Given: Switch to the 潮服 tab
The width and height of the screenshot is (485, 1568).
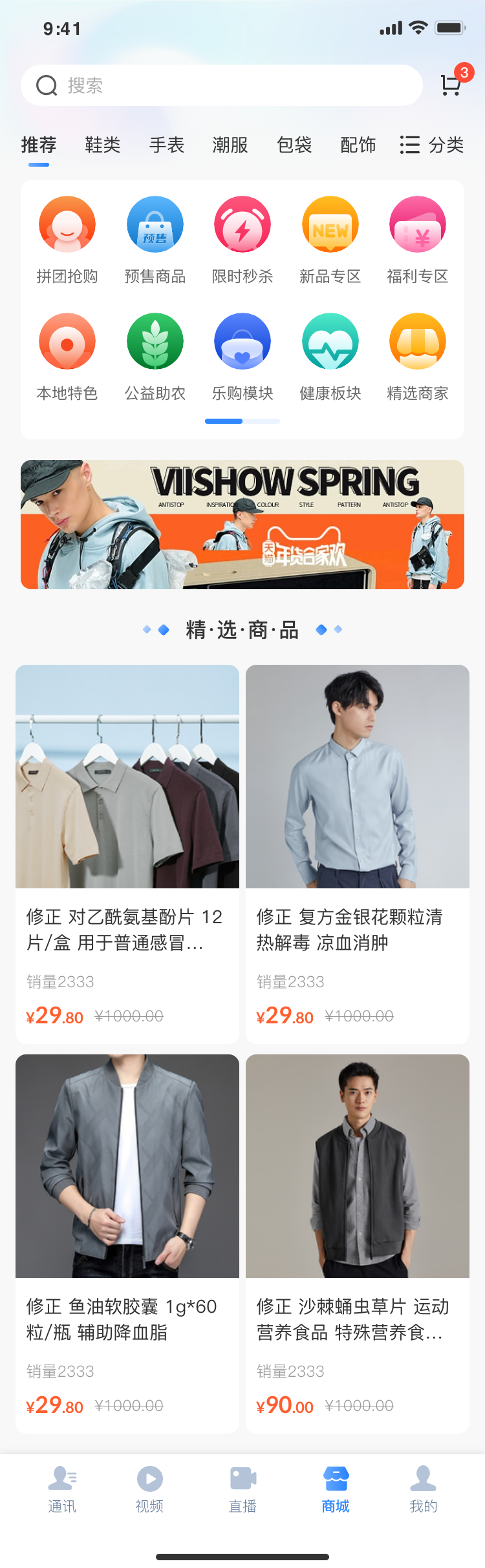Looking at the screenshot, I should pyautogui.click(x=230, y=145).
